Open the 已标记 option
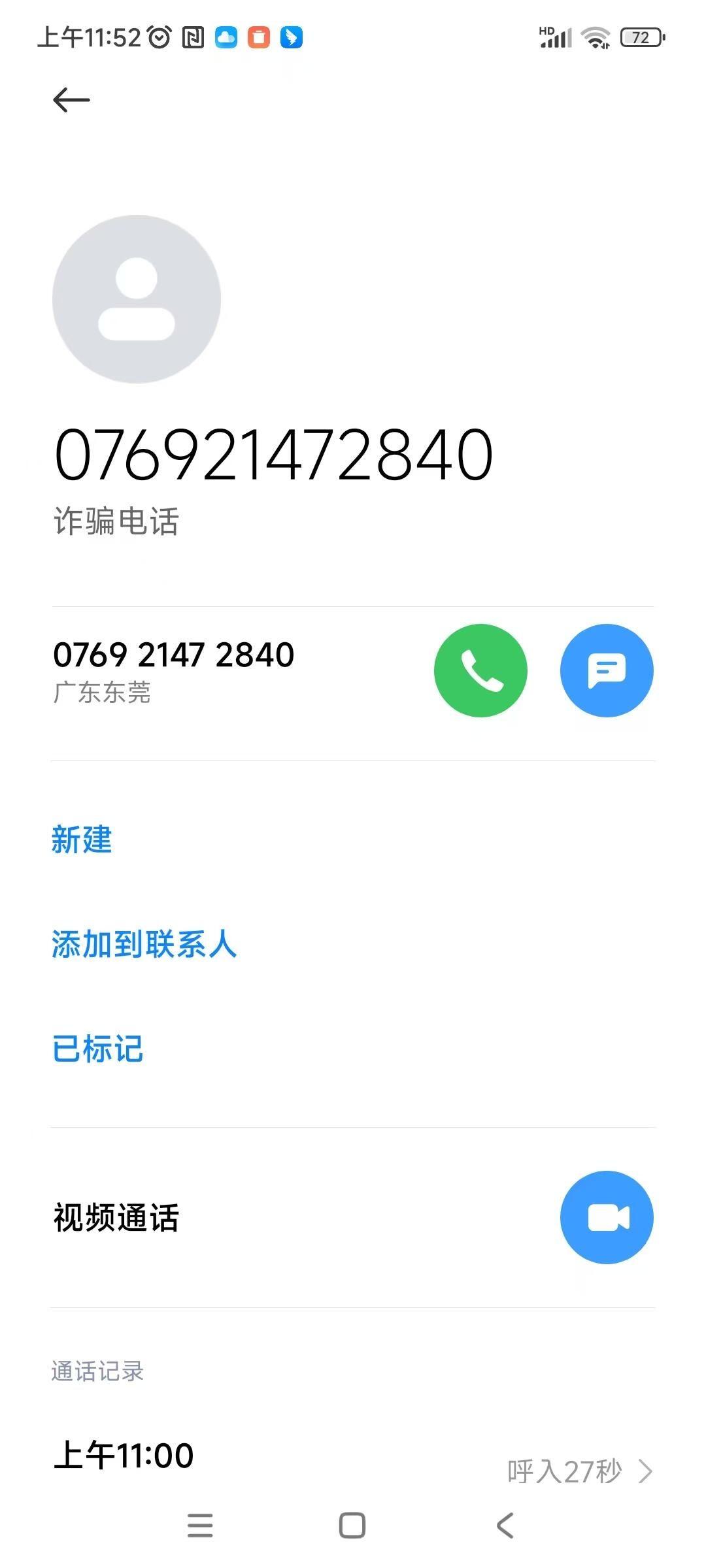Screen dimensions: 706x1568 [97, 1049]
